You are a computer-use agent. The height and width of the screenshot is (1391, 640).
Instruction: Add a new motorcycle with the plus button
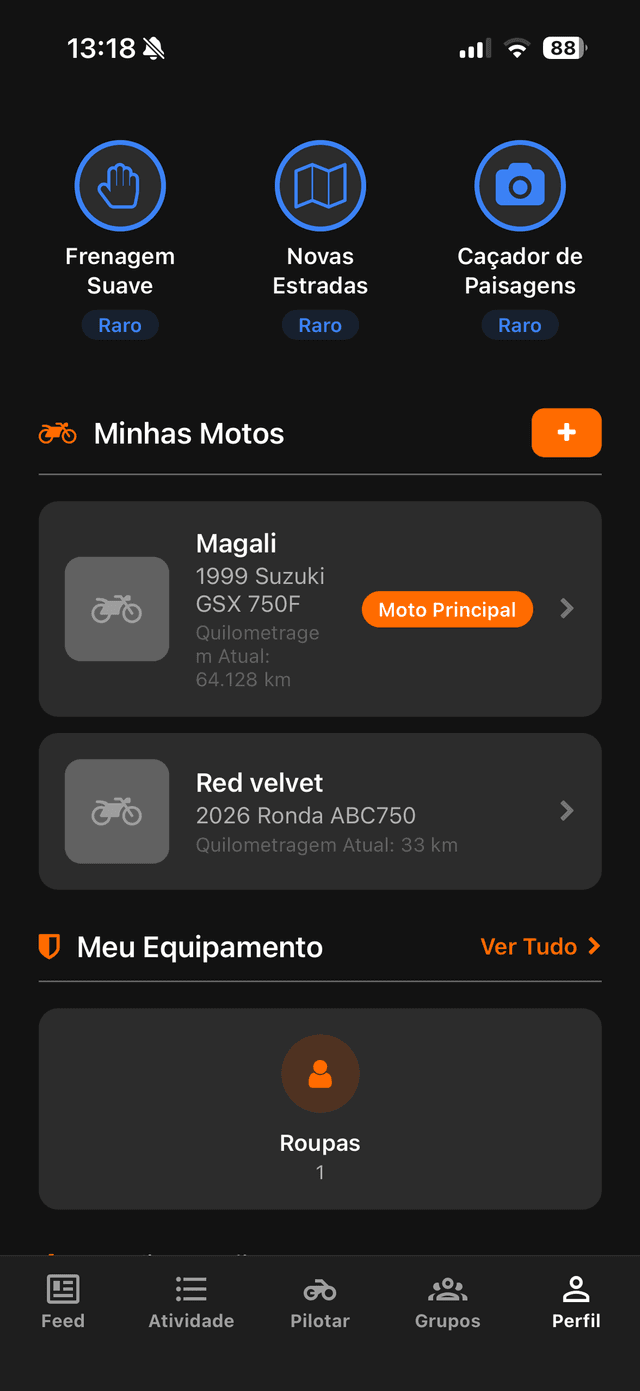(566, 433)
